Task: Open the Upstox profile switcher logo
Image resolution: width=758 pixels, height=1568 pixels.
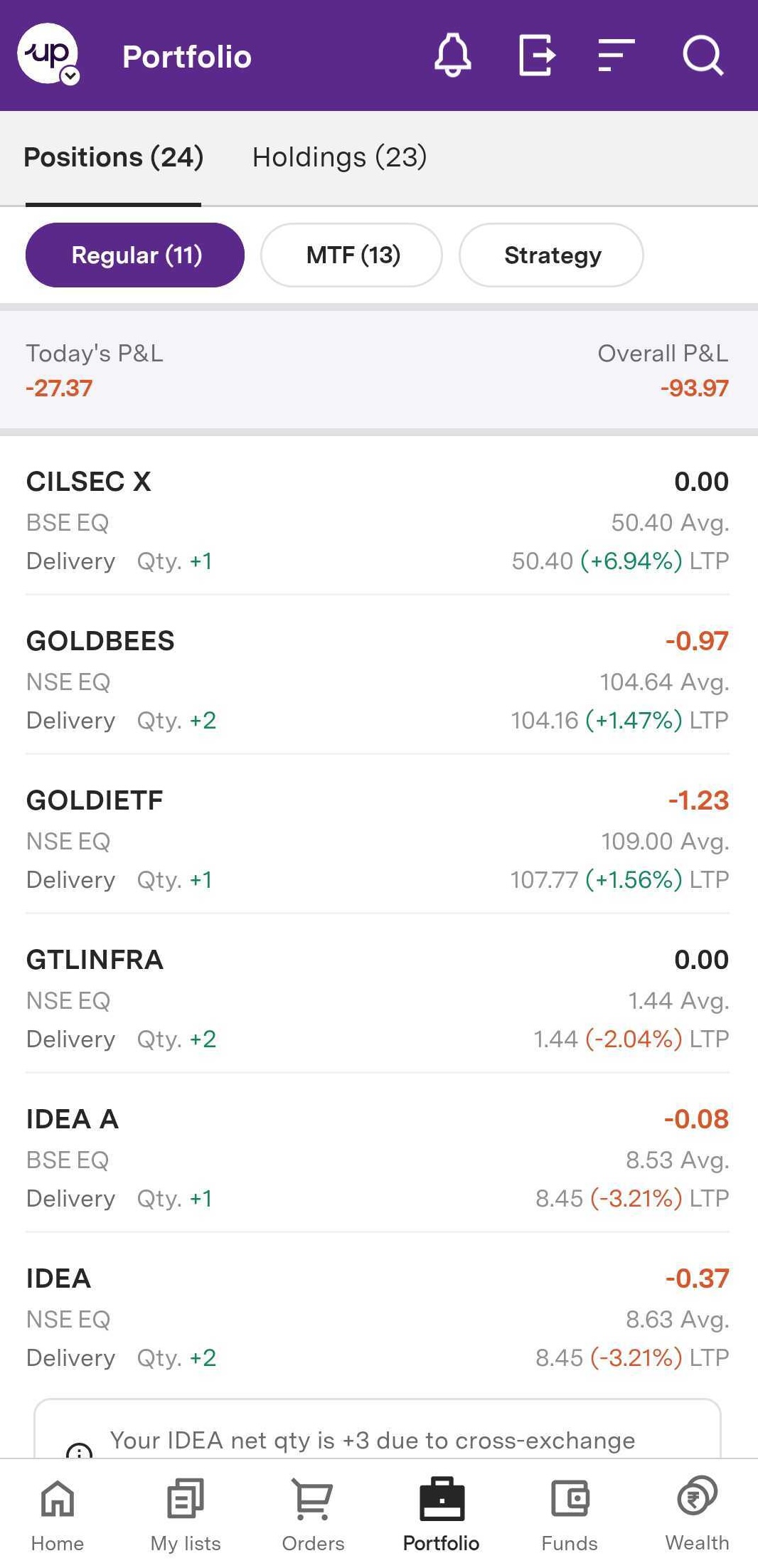Action: click(48, 55)
